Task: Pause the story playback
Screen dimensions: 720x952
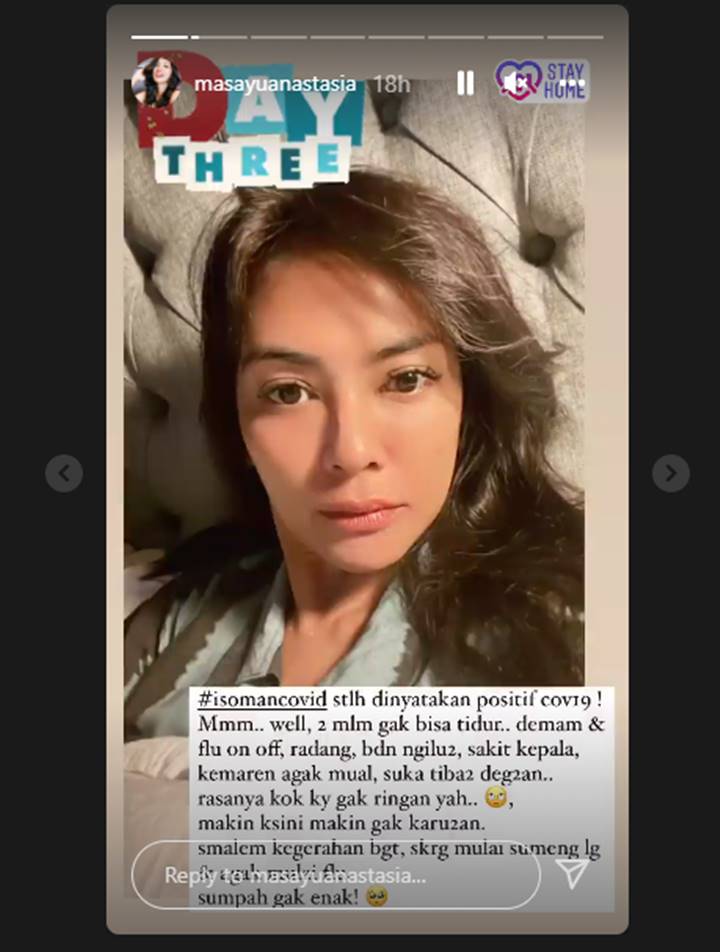Action: pyautogui.click(x=465, y=83)
